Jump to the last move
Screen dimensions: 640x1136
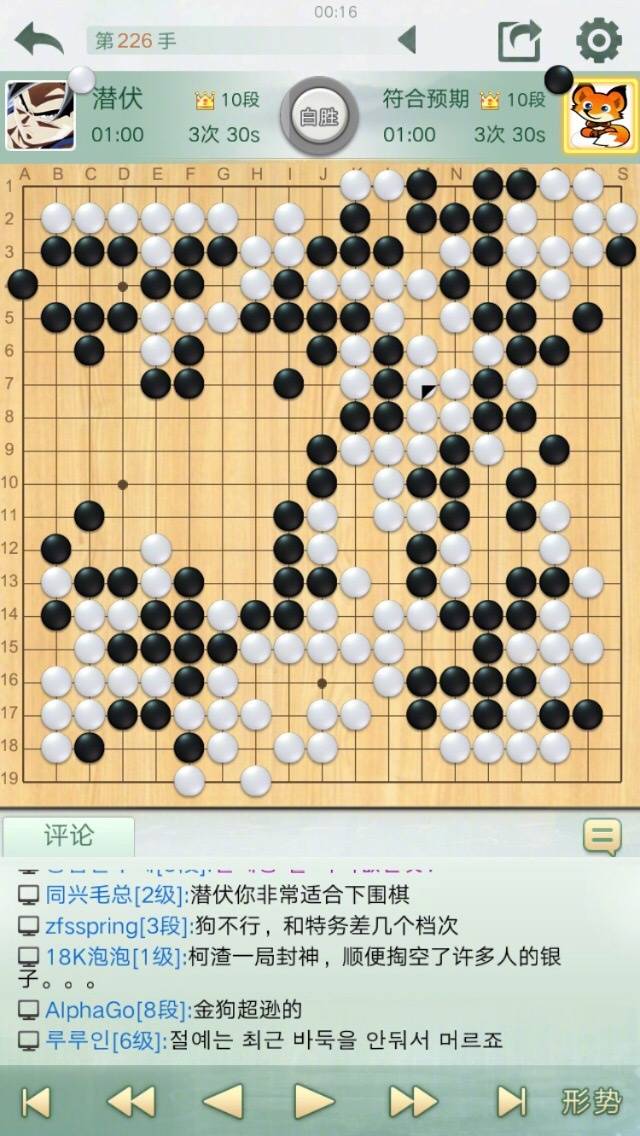(511, 1102)
